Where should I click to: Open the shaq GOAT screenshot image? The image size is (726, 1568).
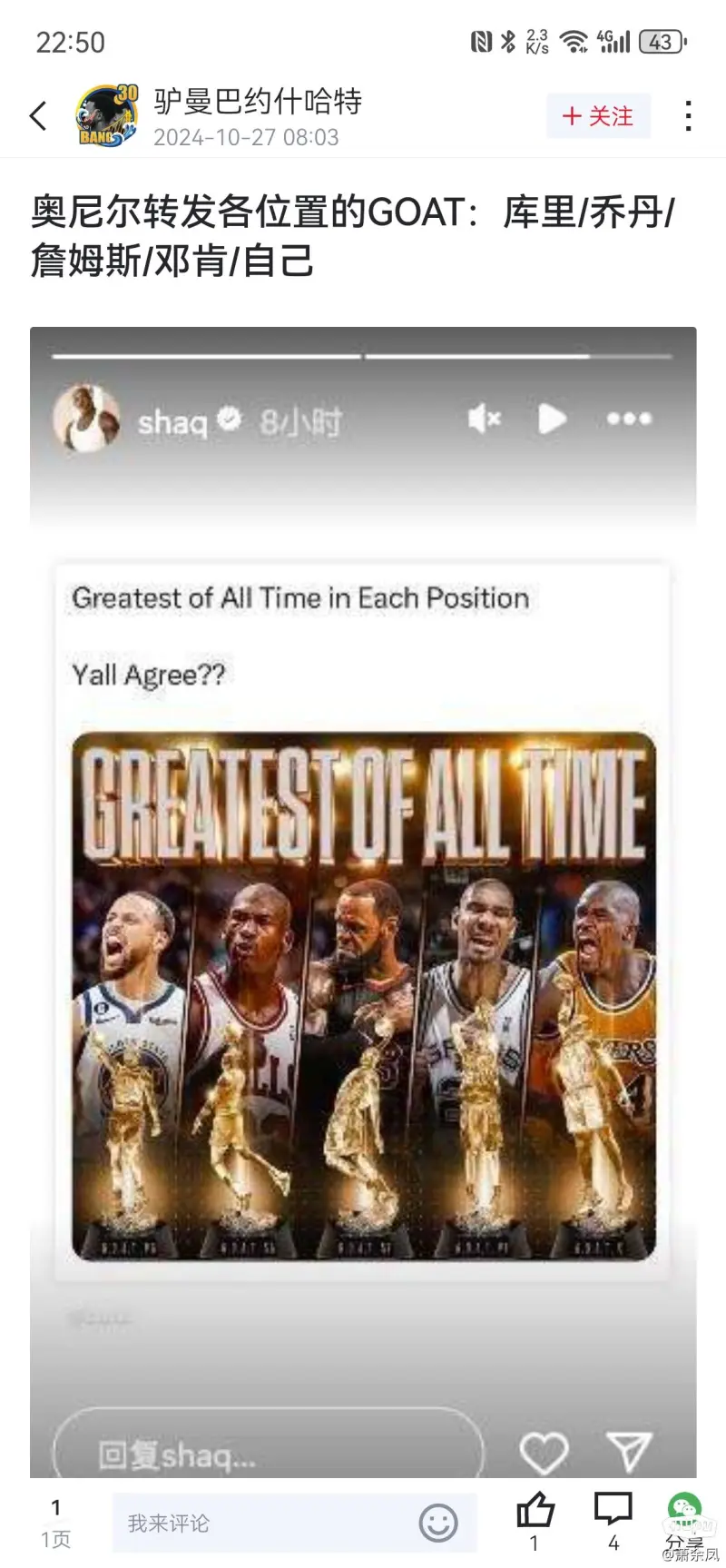363,899
